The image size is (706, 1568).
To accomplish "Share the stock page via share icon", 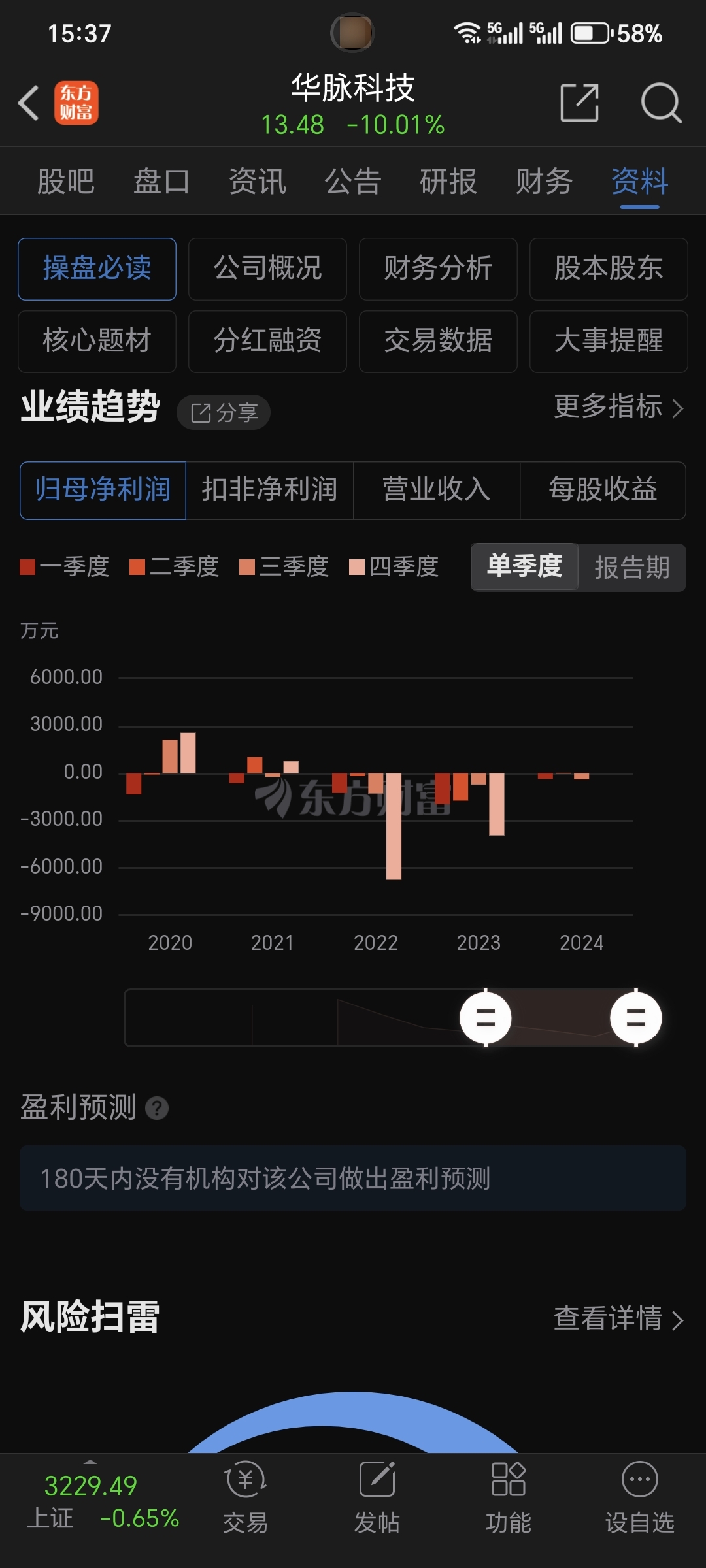I will pos(579,103).
